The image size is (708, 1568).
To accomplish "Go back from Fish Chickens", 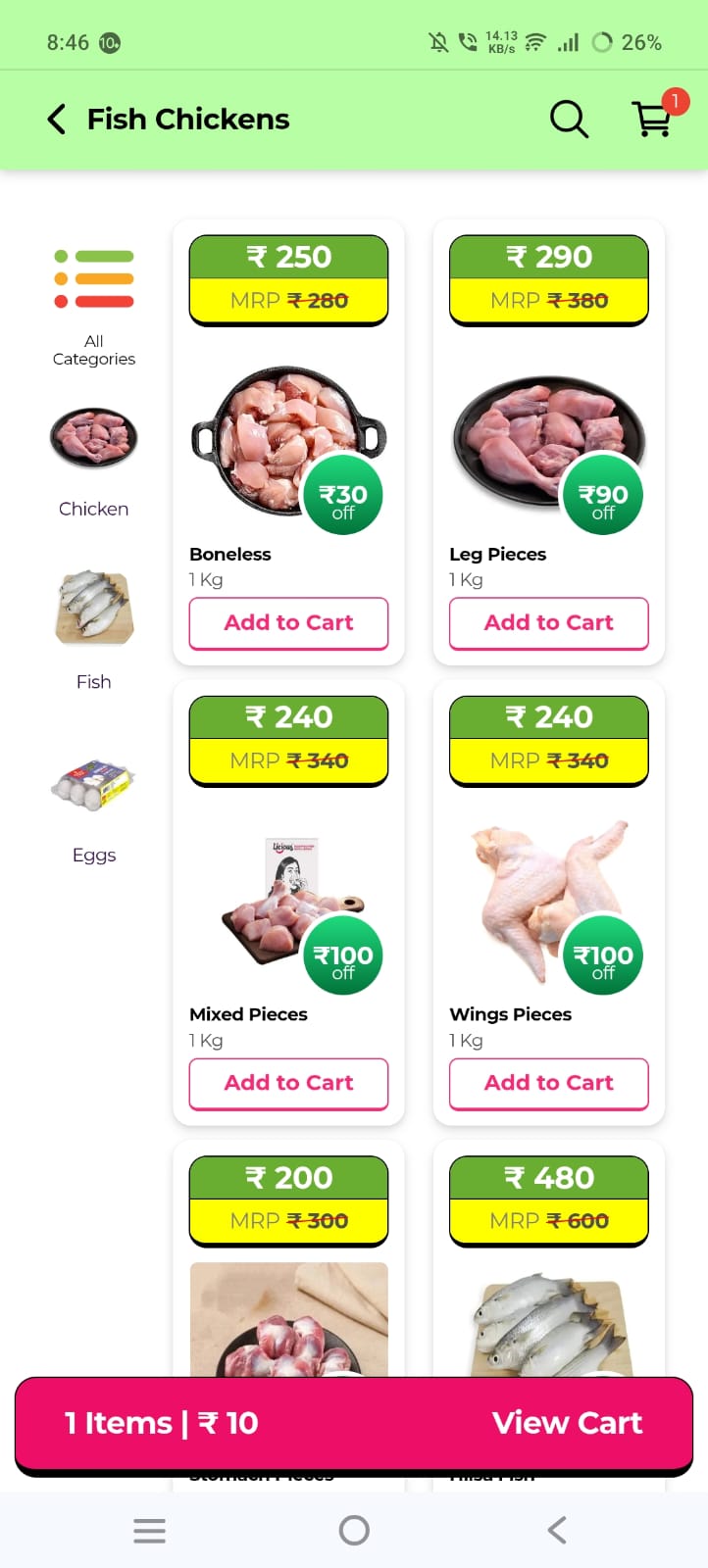I will coord(57,120).
